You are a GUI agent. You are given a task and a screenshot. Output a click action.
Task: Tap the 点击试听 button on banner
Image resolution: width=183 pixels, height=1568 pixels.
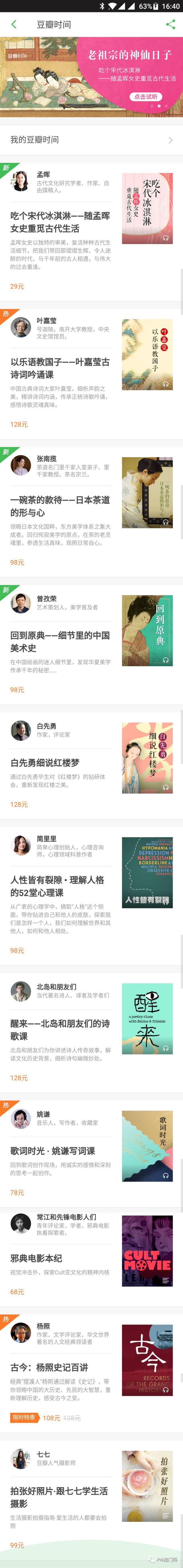(x=146, y=96)
